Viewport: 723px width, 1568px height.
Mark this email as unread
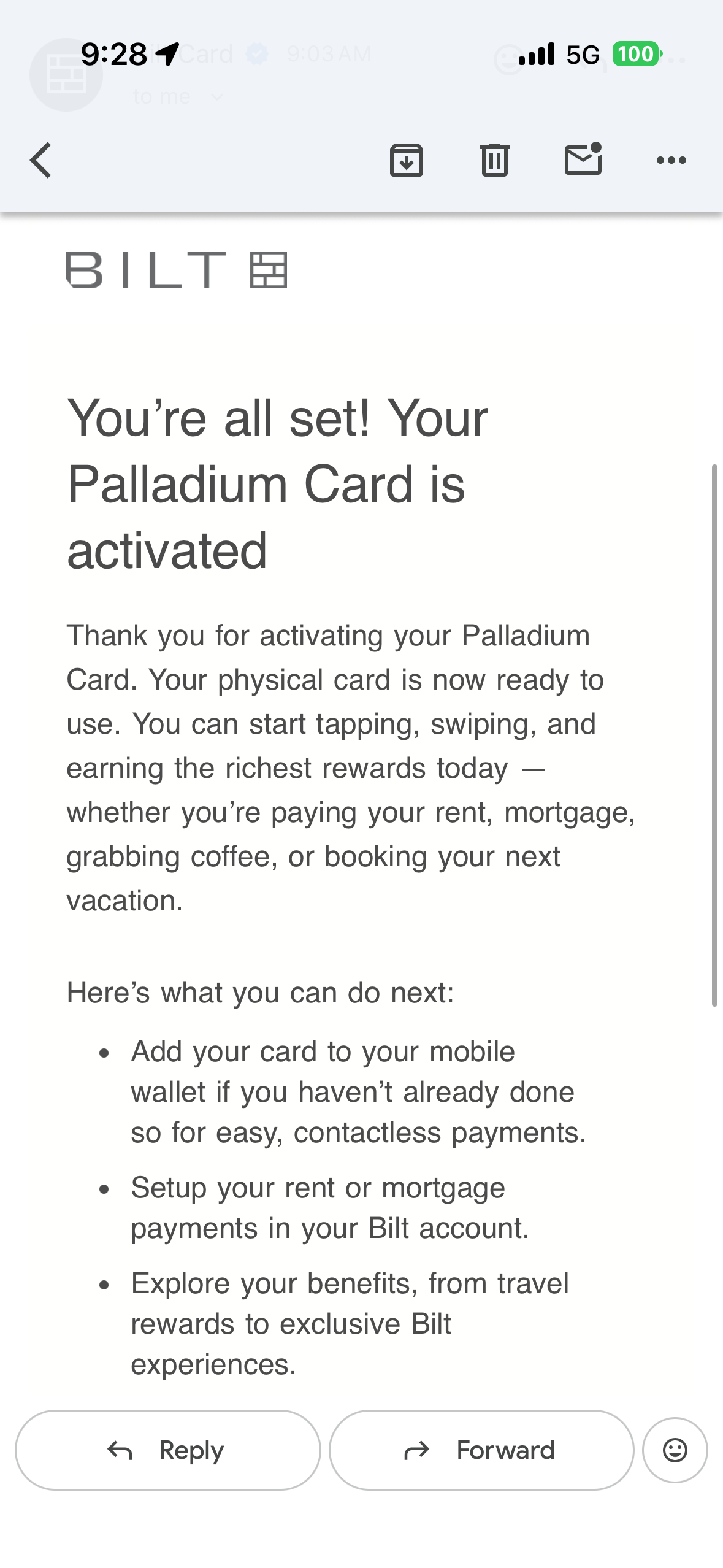point(583,159)
